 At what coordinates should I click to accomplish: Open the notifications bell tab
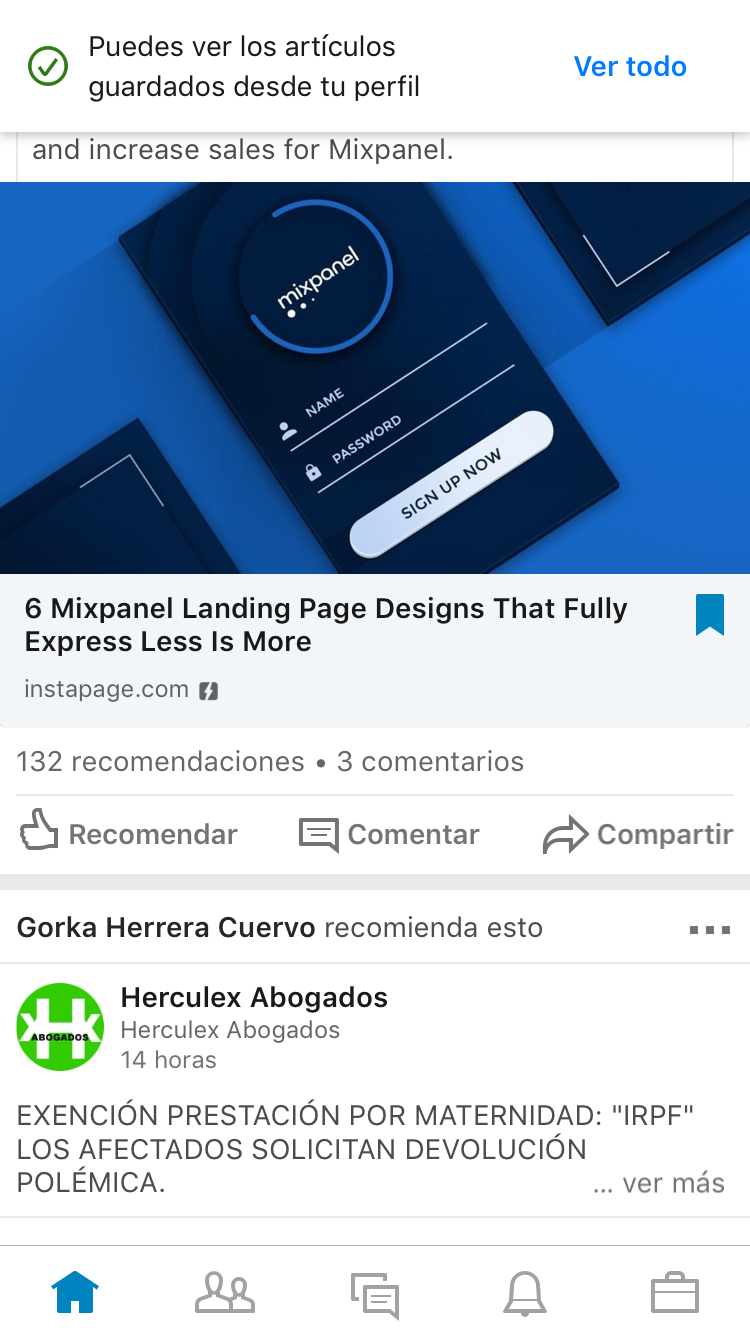coord(525,1292)
